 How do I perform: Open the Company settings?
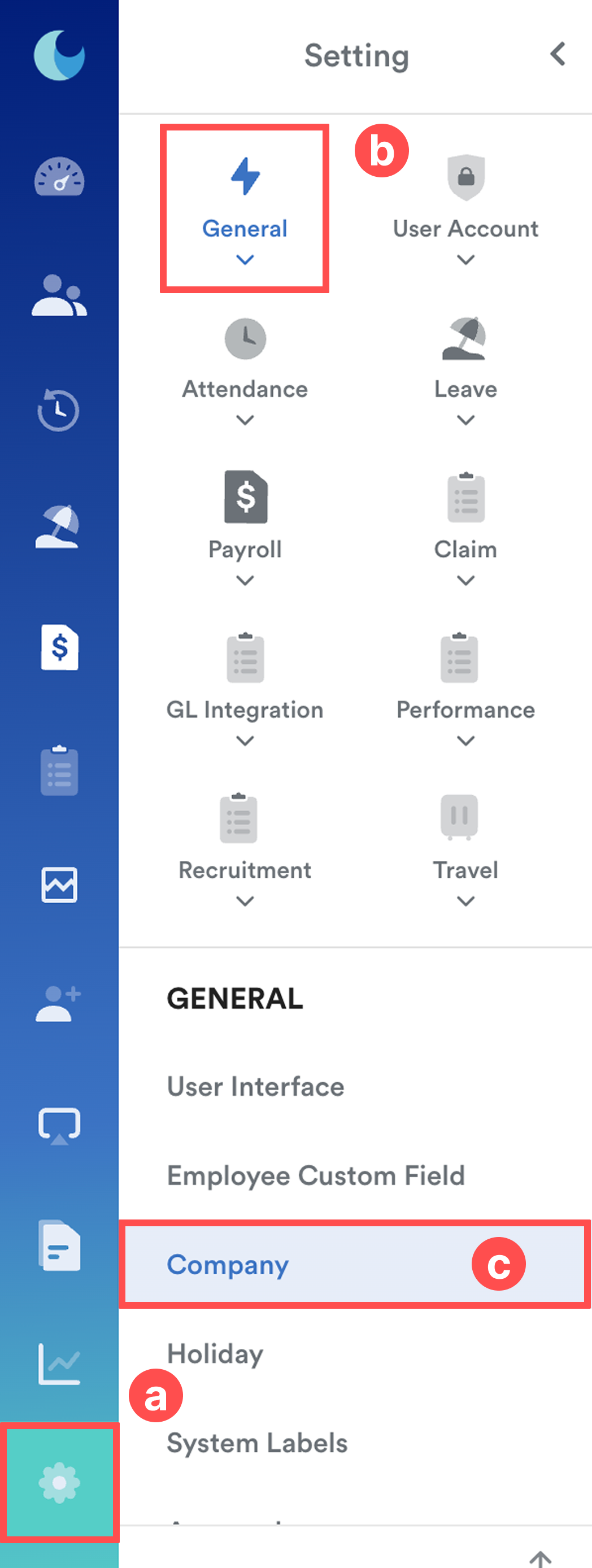tap(228, 1265)
